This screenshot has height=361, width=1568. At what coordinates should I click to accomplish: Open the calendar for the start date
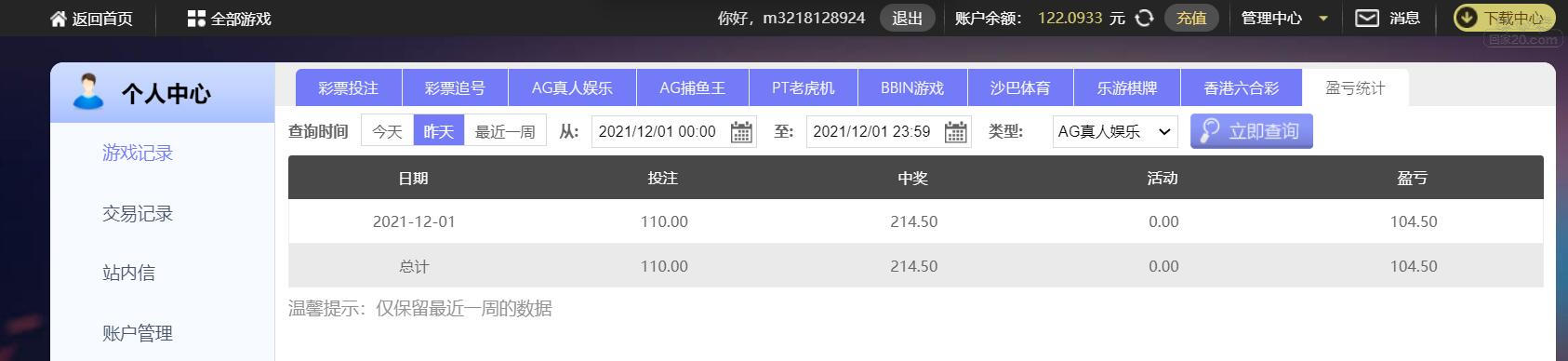tap(741, 132)
